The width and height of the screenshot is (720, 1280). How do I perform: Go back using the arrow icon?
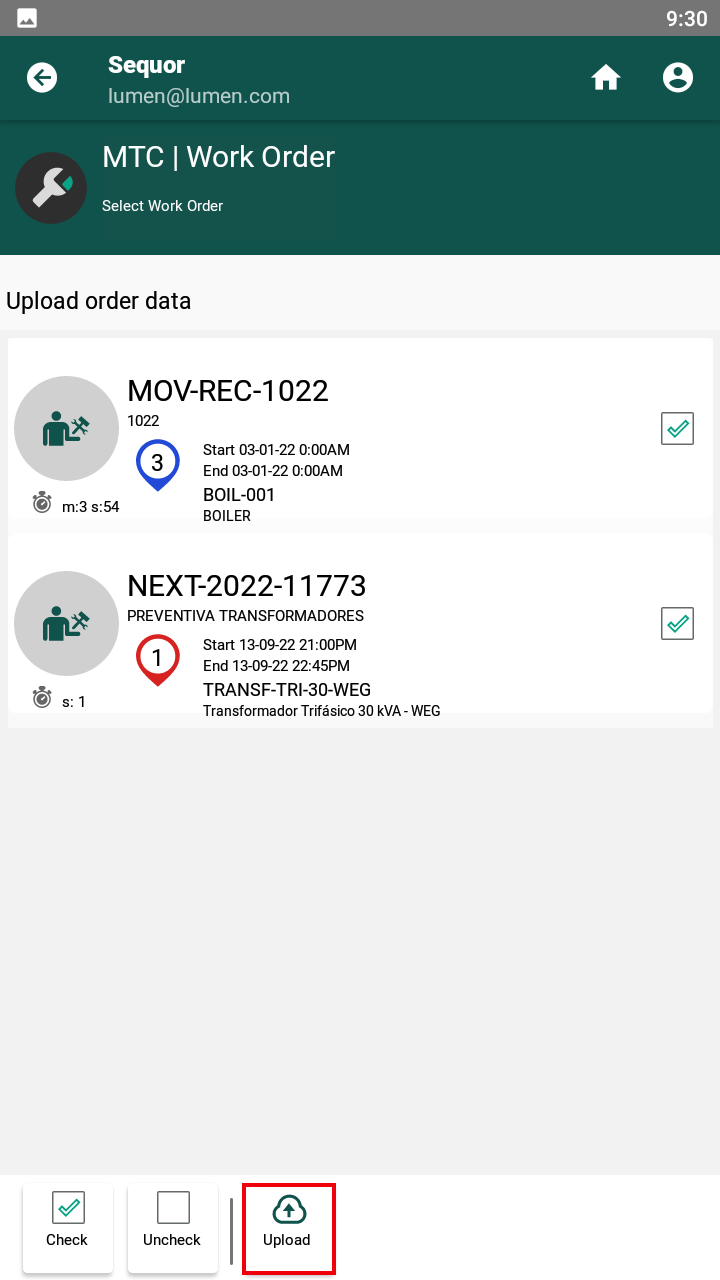point(42,77)
